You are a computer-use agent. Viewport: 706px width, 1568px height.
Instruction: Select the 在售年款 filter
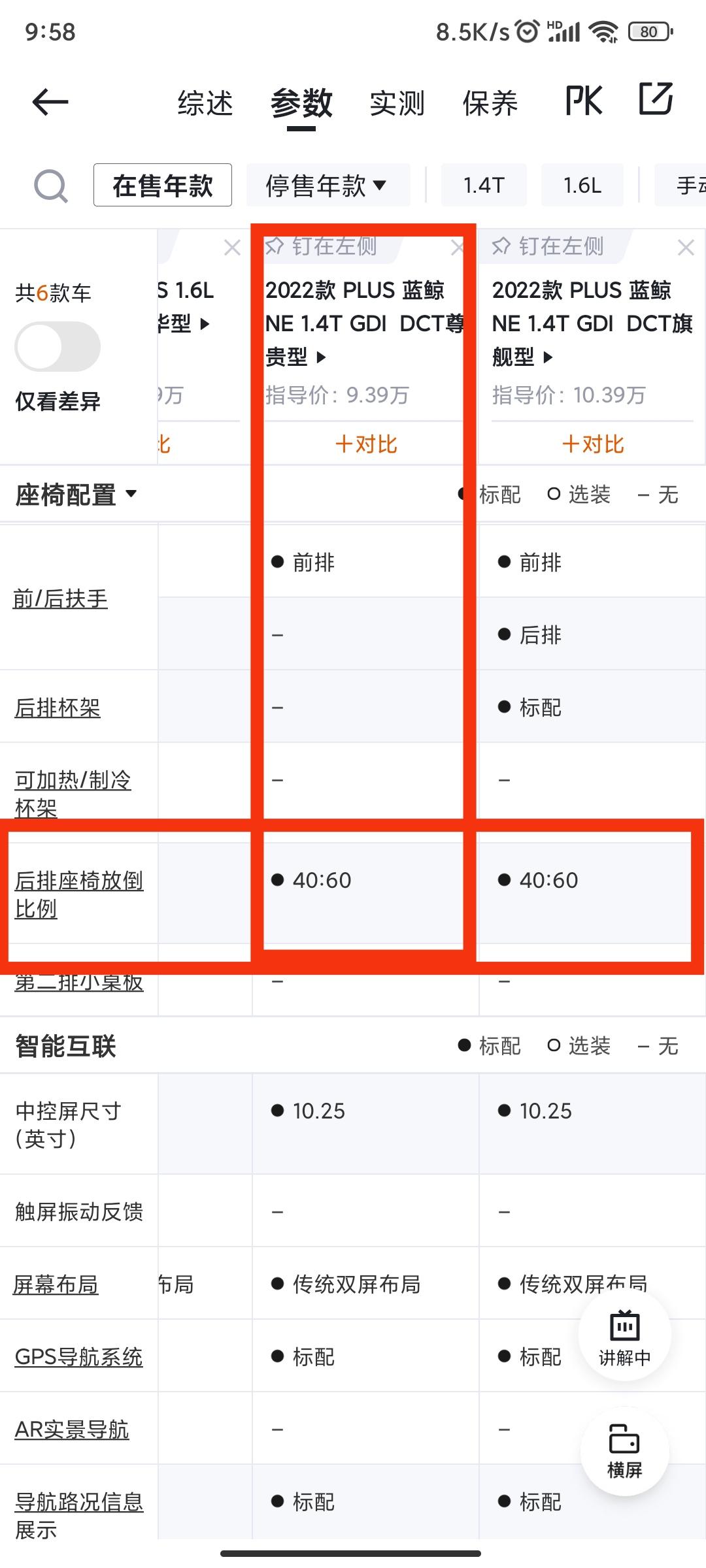point(163,186)
